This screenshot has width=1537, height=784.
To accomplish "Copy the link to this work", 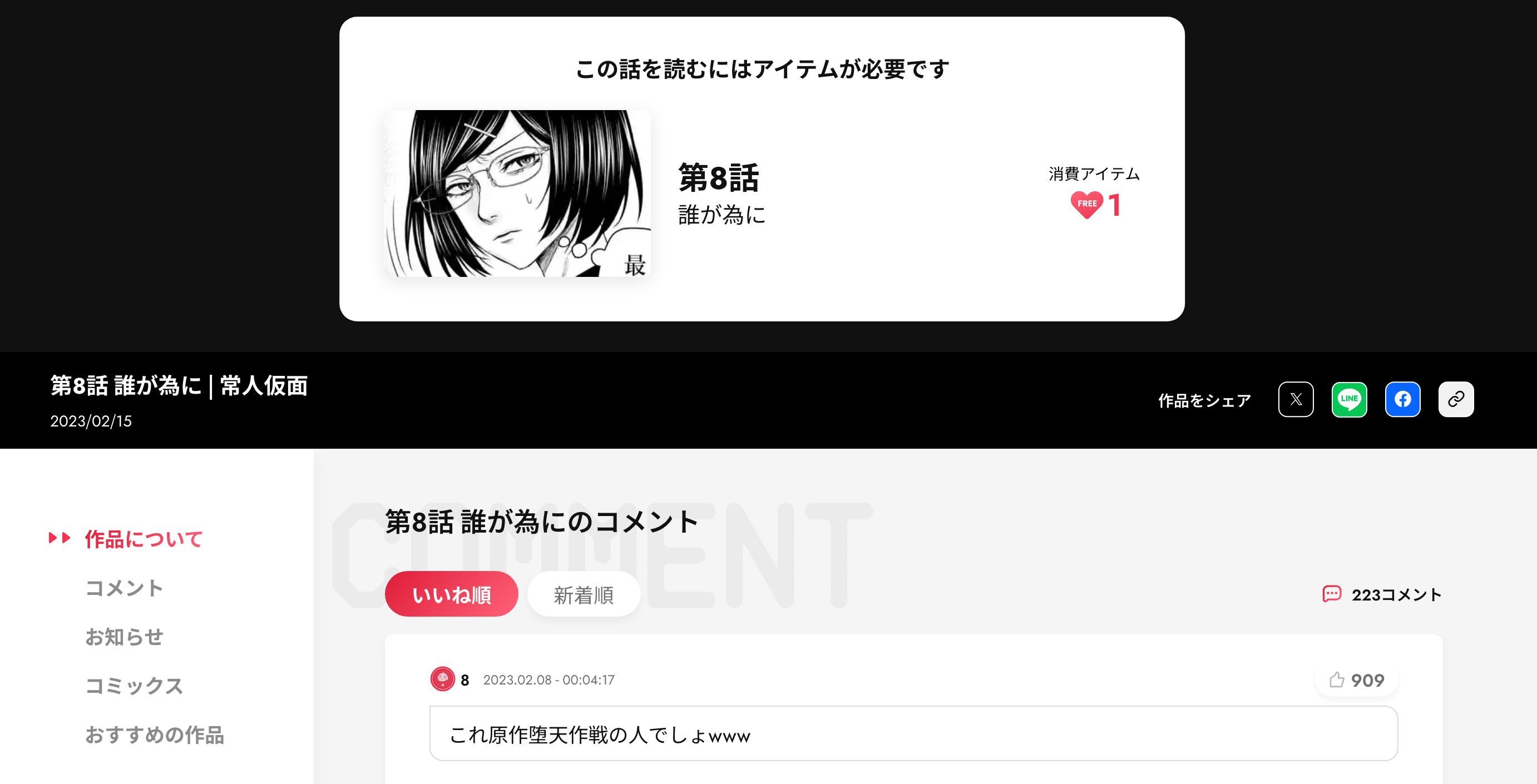I will coord(1456,399).
